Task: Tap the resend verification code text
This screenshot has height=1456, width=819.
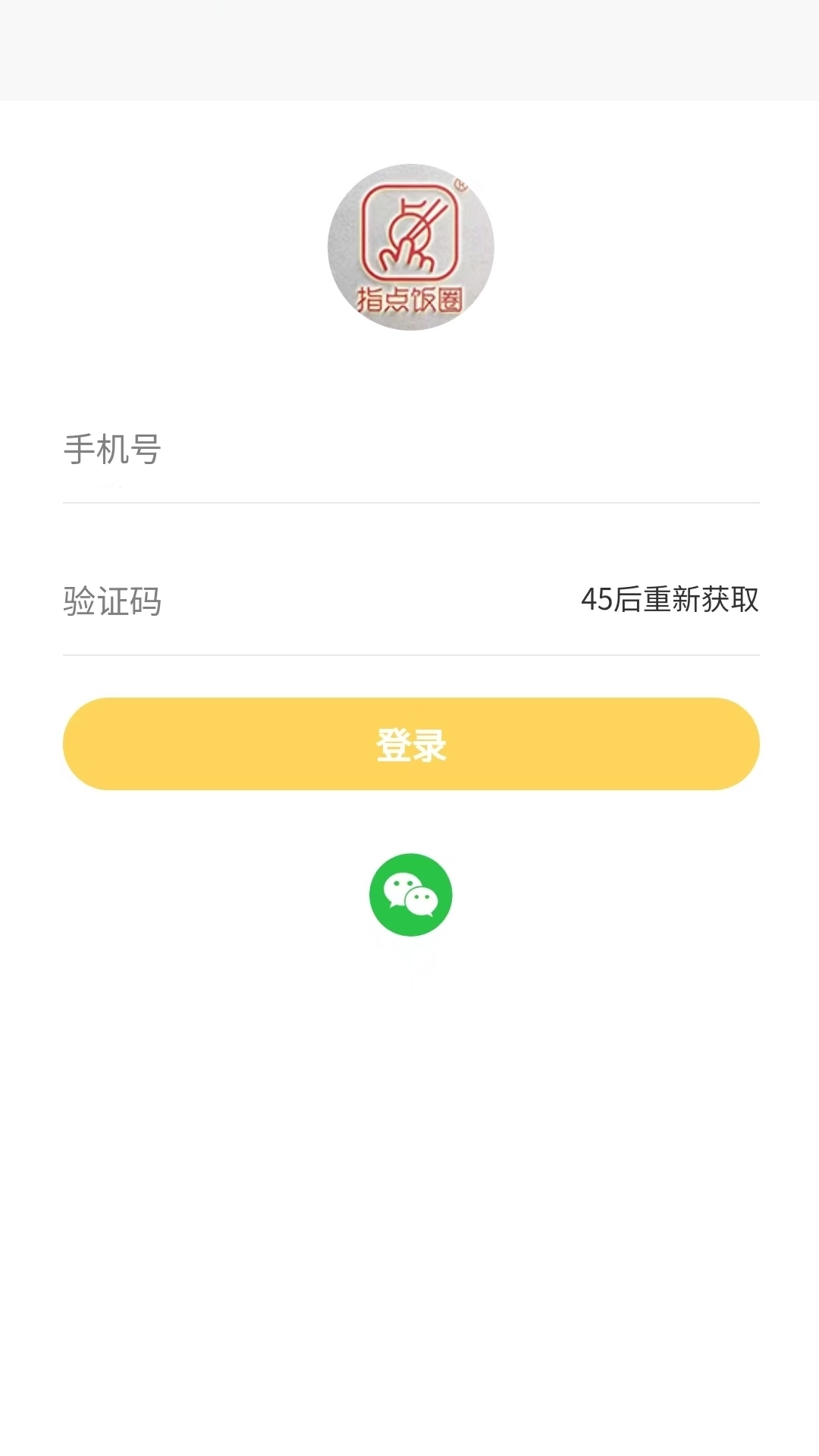Action: click(x=670, y=601)
